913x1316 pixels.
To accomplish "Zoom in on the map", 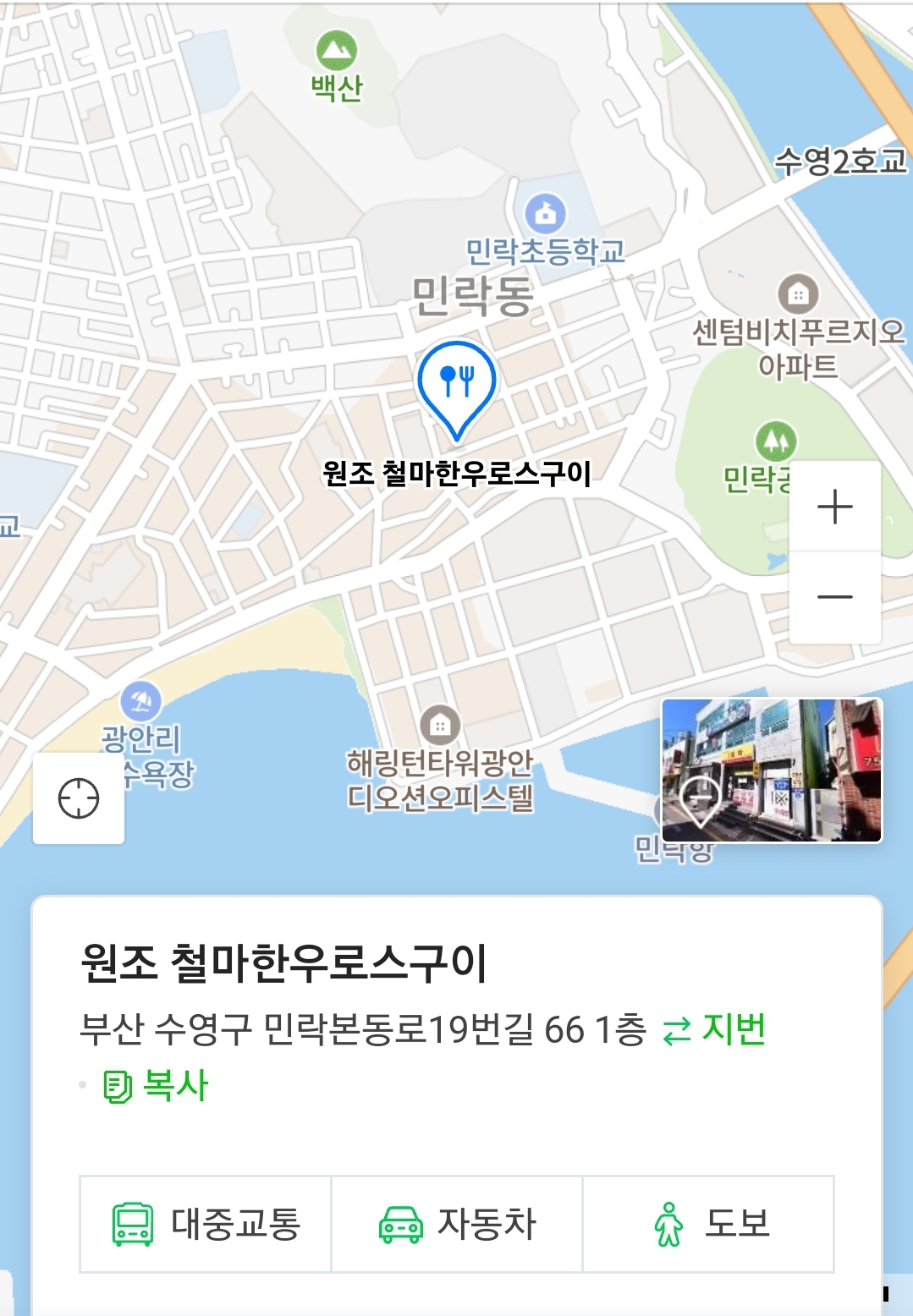I will pos(835,507).
